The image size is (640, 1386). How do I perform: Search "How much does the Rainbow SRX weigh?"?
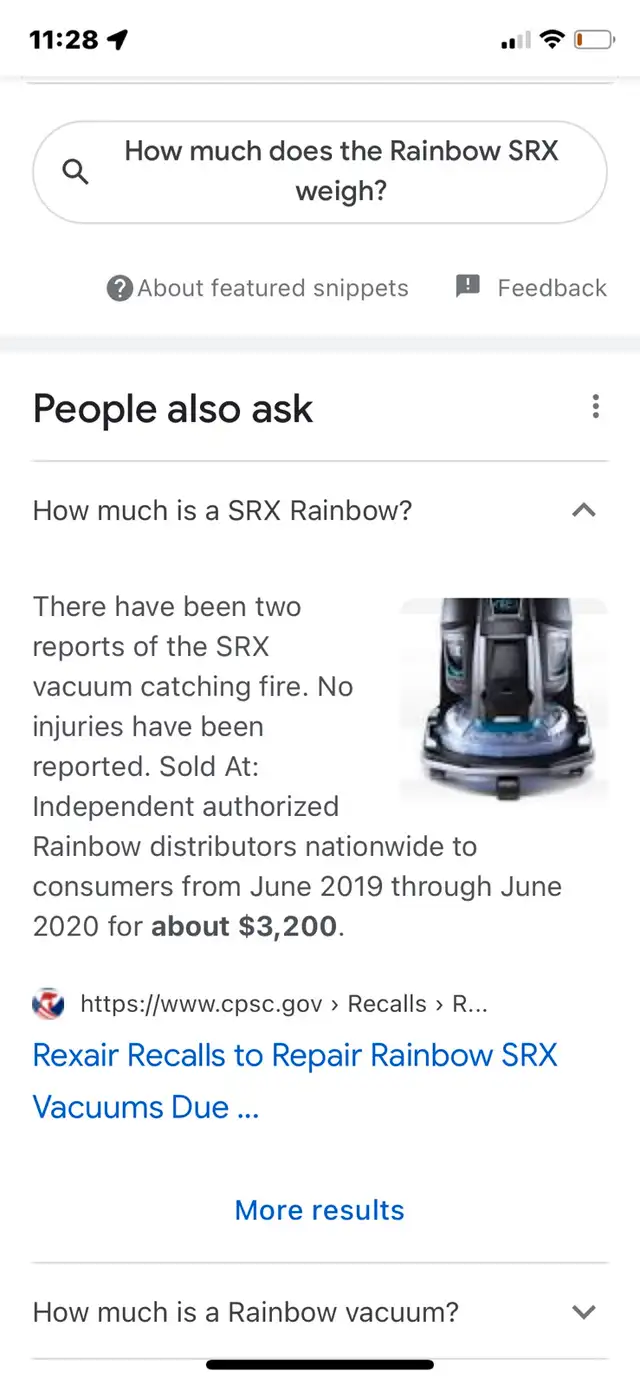tap(320, 171)
